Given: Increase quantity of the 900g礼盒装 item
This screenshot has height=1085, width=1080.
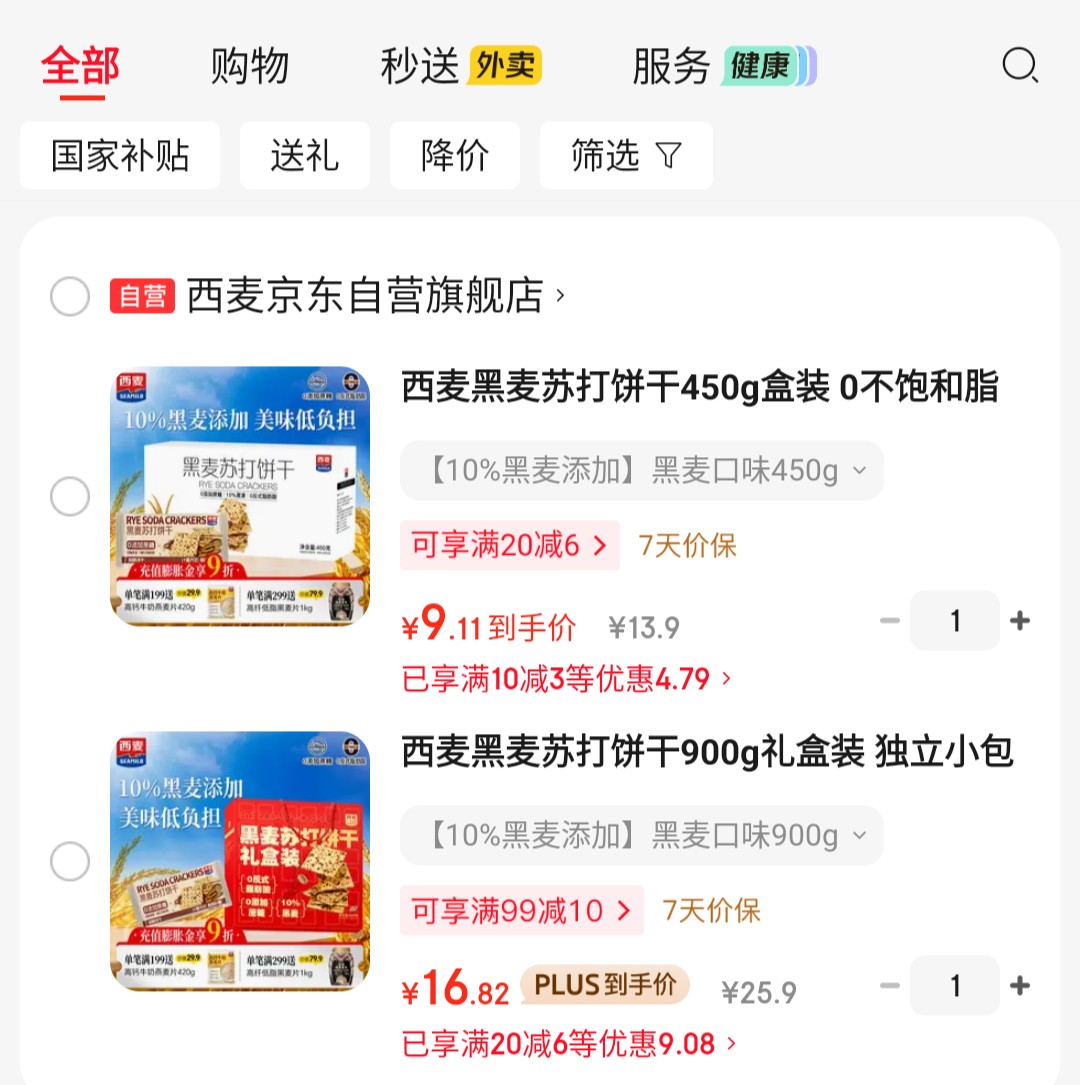Looking at the screenshot, I should pyautogui.click(x=1020, y=986).
